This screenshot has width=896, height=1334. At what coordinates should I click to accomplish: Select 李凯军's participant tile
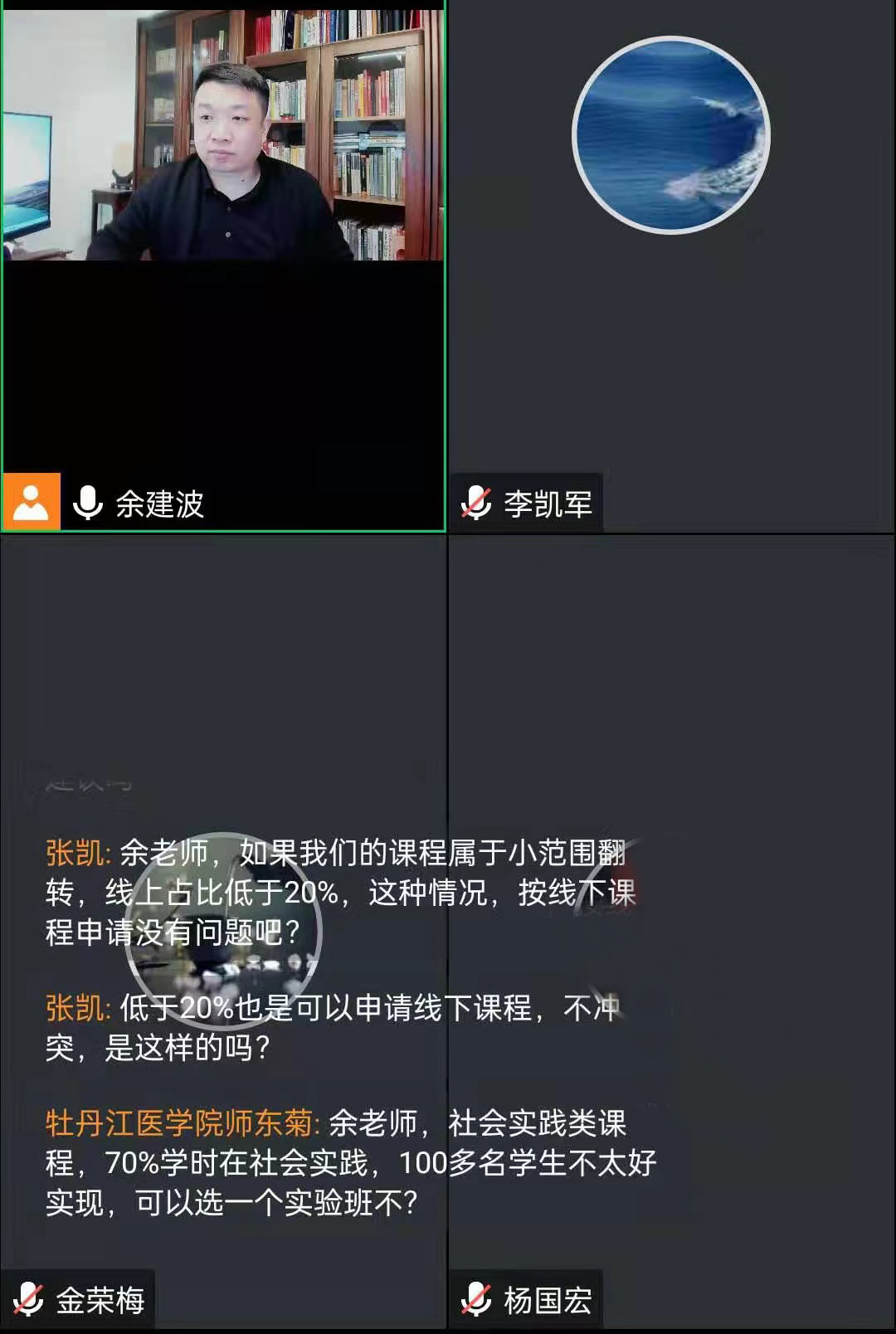click(x=670, y=265)
